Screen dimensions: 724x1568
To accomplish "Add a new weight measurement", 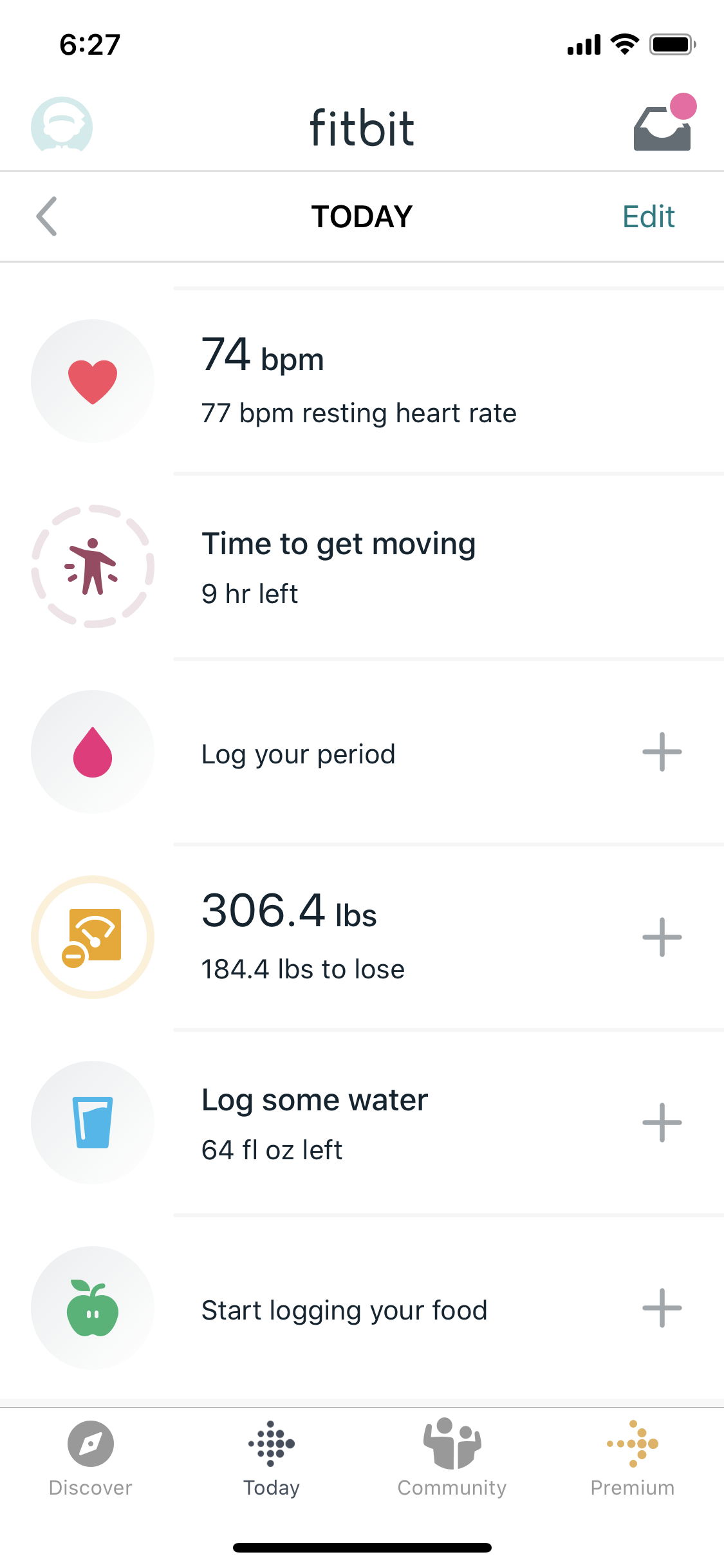I will click(662, 938).
